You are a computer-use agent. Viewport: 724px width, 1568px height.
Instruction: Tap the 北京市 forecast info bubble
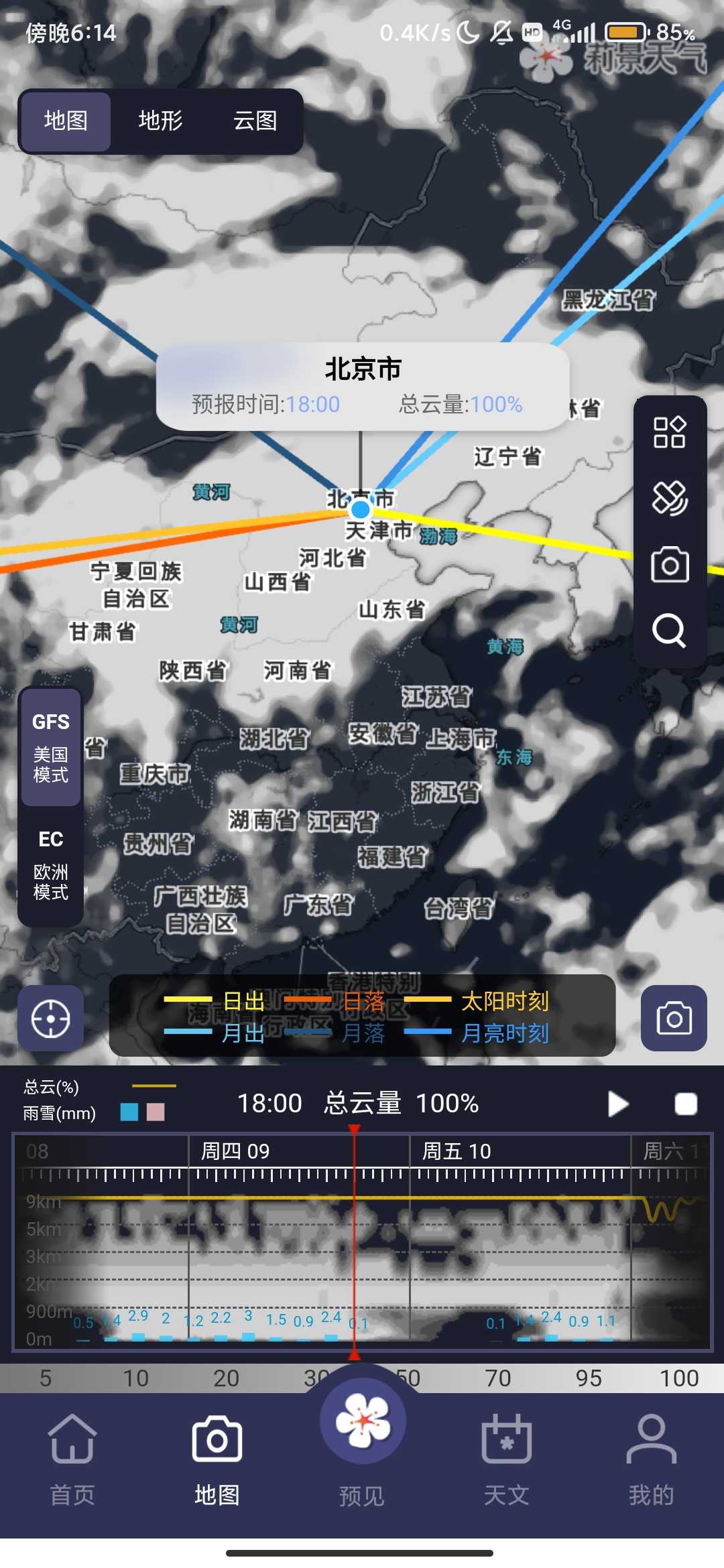[362, 387]
